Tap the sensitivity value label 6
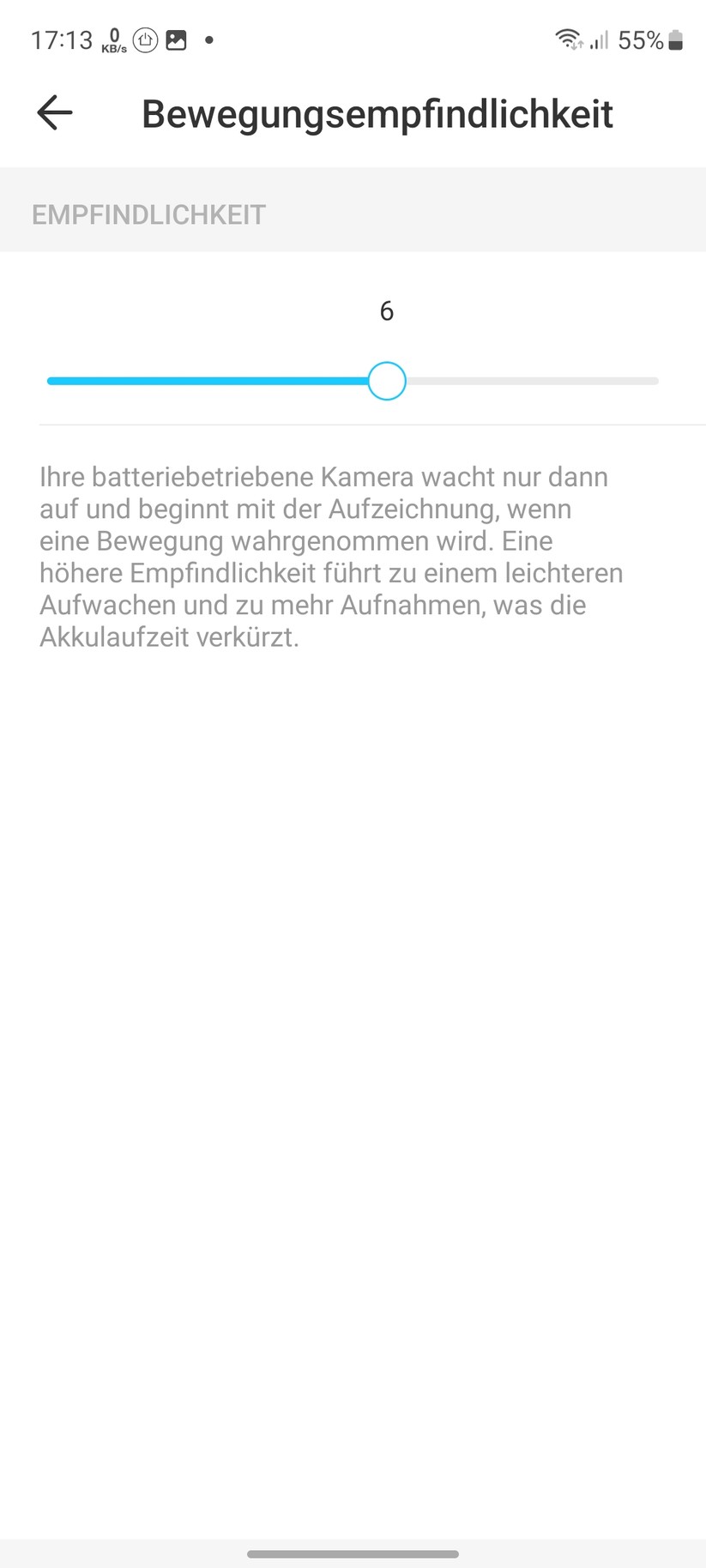The image size is (706, 1568). click(x=386, y=311)
